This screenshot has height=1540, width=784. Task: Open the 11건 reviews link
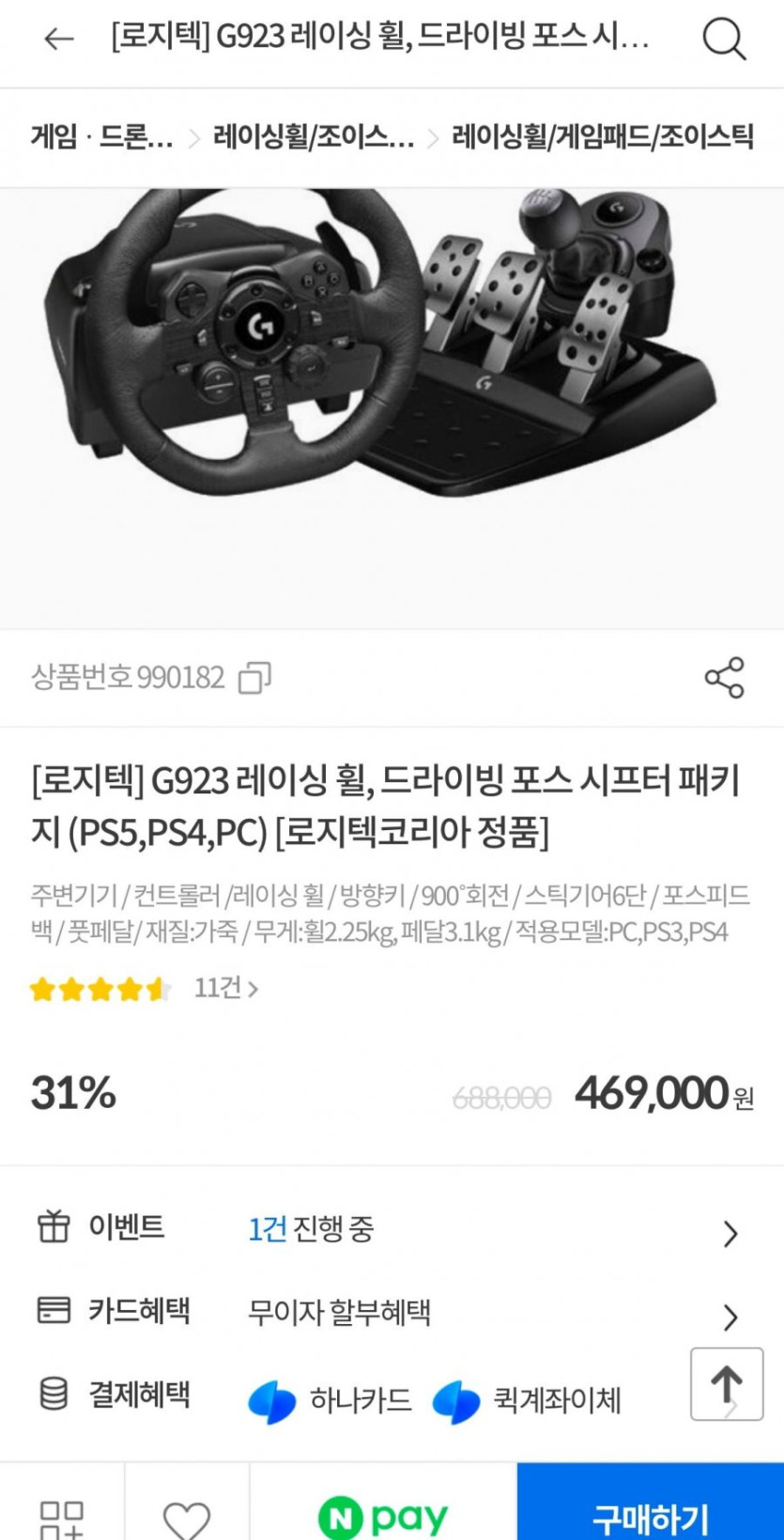point(225,988)
